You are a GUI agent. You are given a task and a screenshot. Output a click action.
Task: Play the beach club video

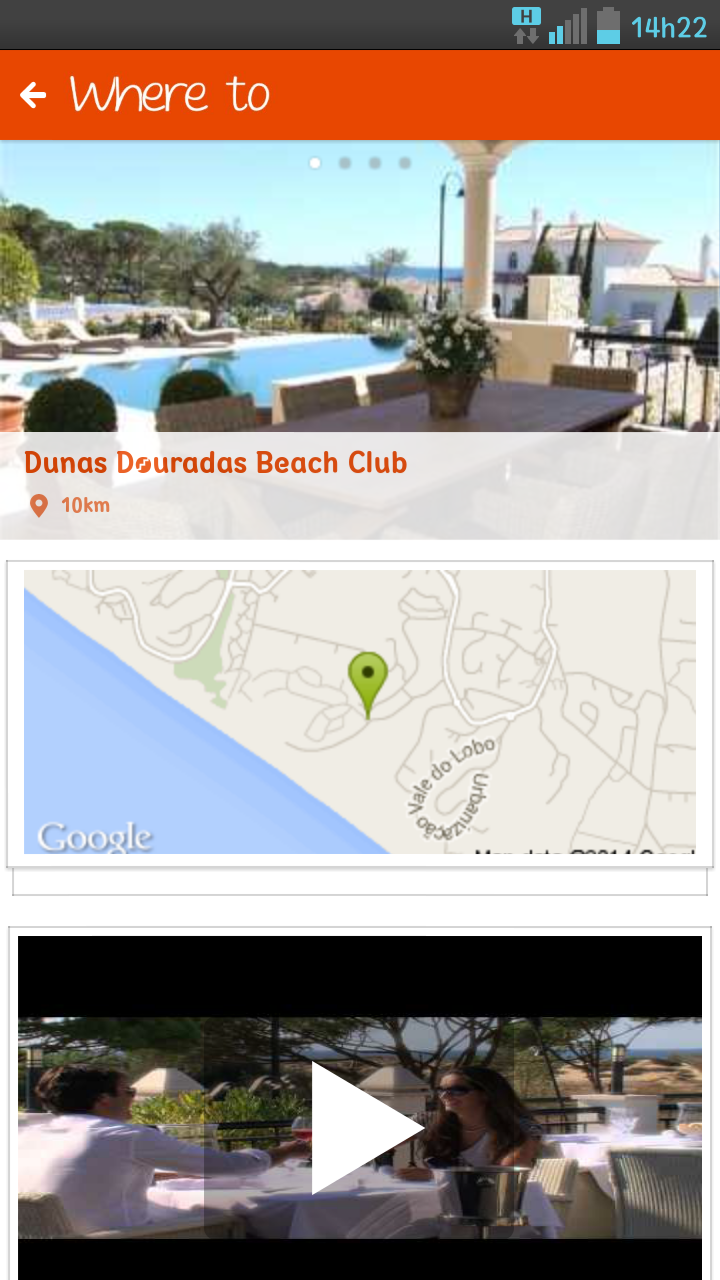click(360, 1127)
